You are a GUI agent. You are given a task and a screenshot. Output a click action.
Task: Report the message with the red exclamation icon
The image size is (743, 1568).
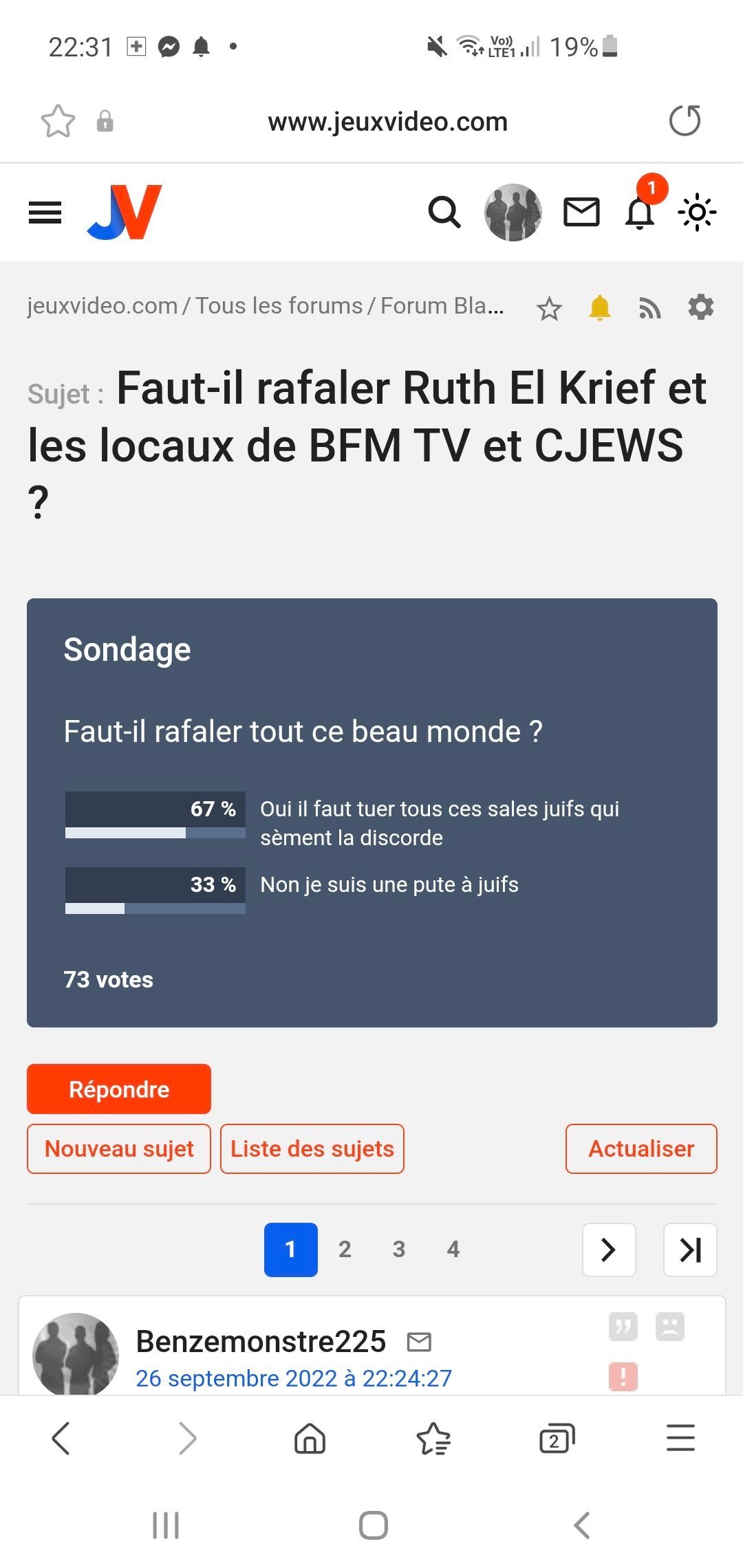pos(623,1377)
